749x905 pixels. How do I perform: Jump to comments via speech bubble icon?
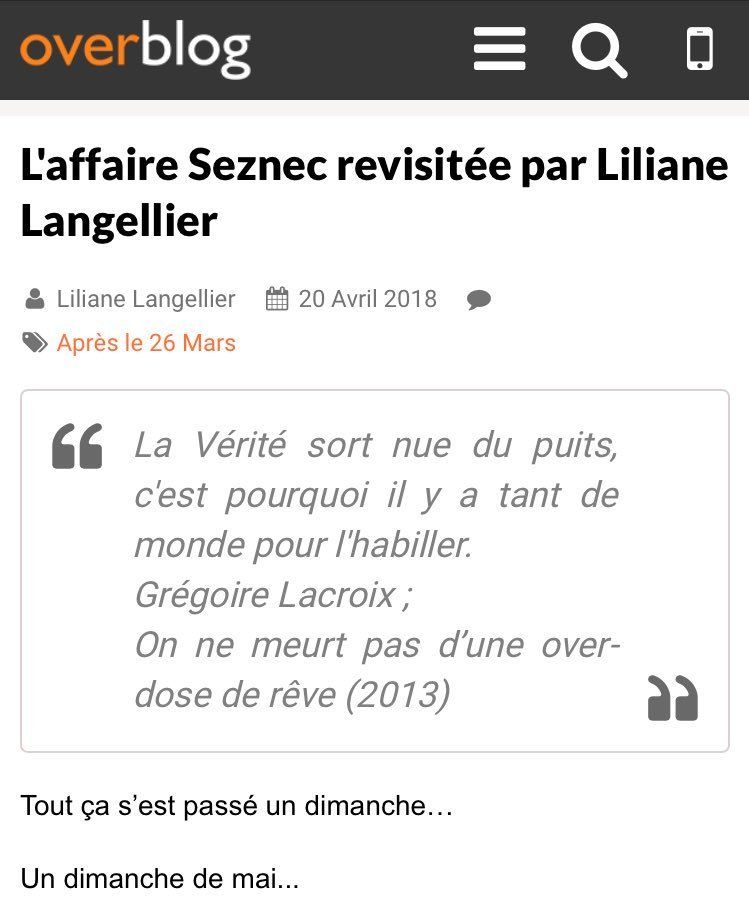pos(479,299)
